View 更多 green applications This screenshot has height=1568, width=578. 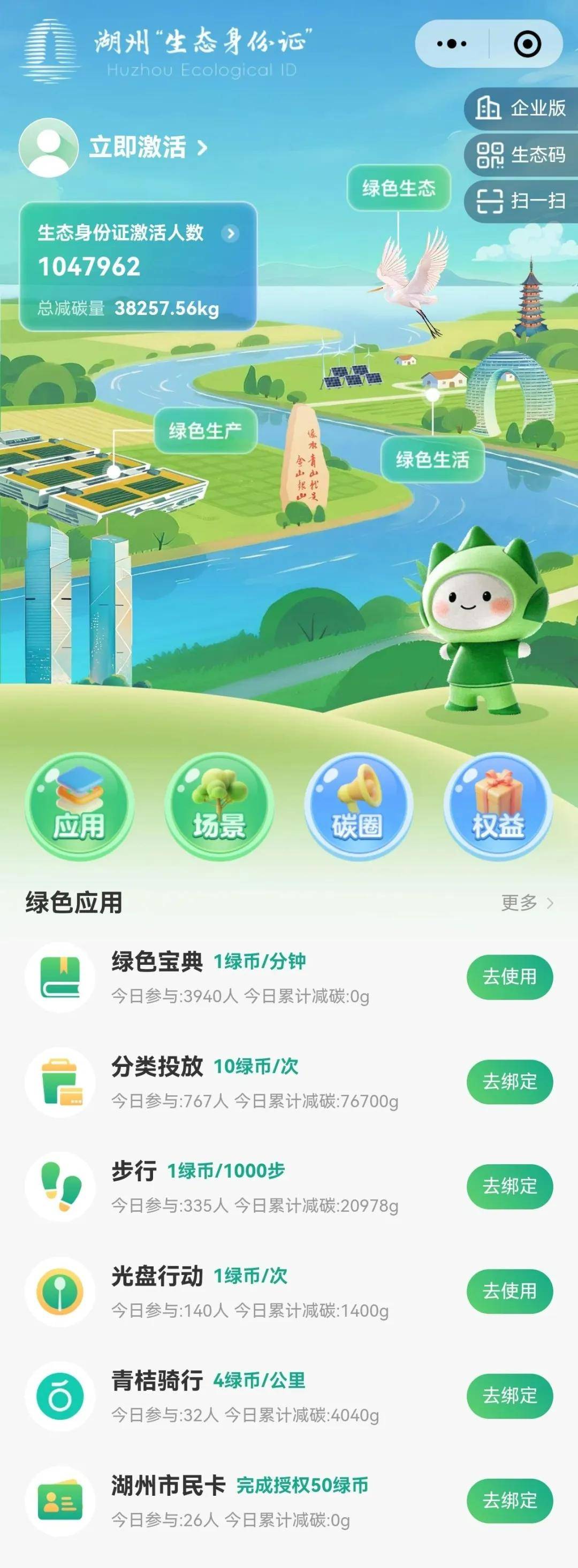click(526, 902)
